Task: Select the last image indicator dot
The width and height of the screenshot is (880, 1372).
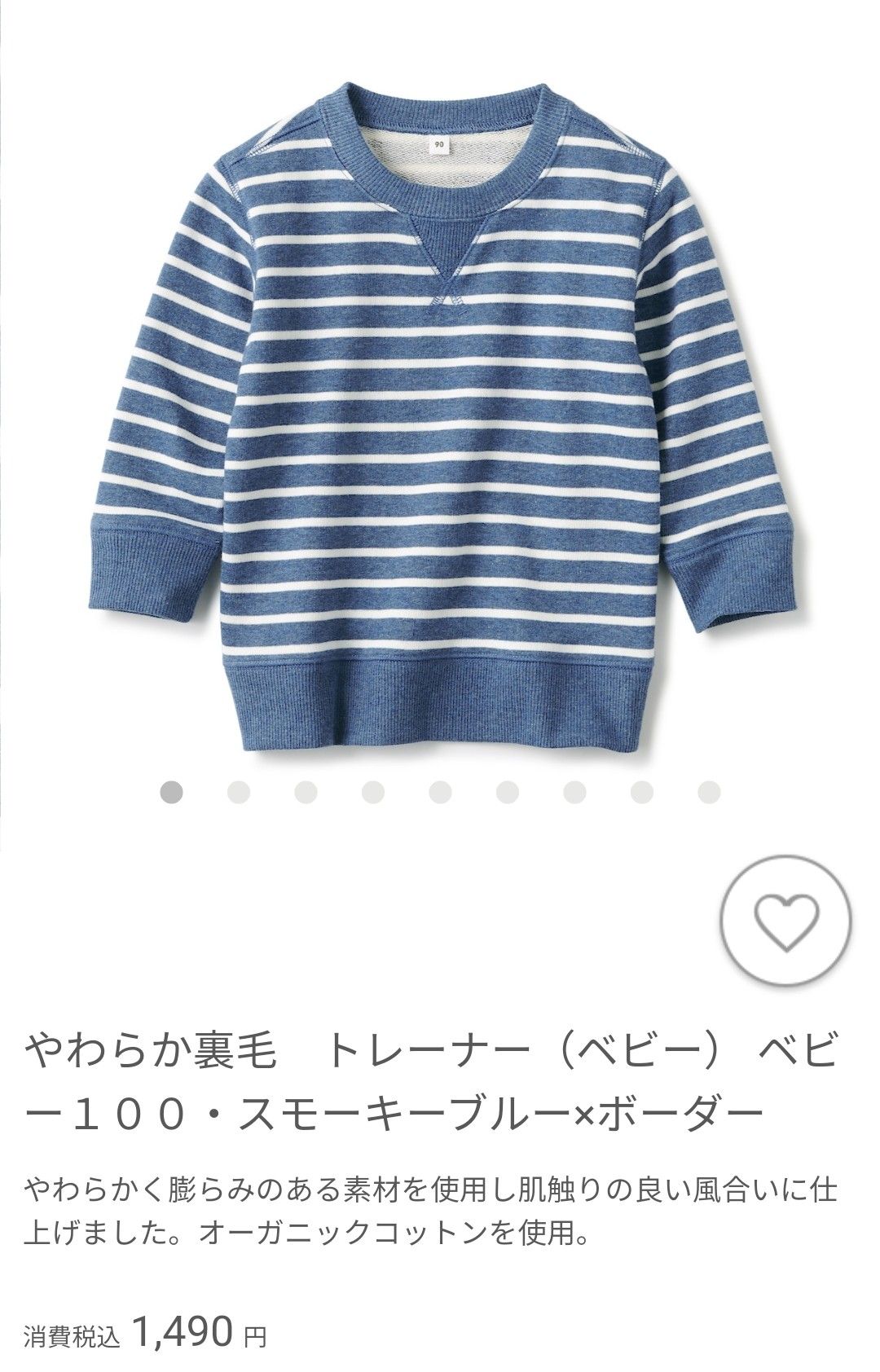Action: click(710, 792)
